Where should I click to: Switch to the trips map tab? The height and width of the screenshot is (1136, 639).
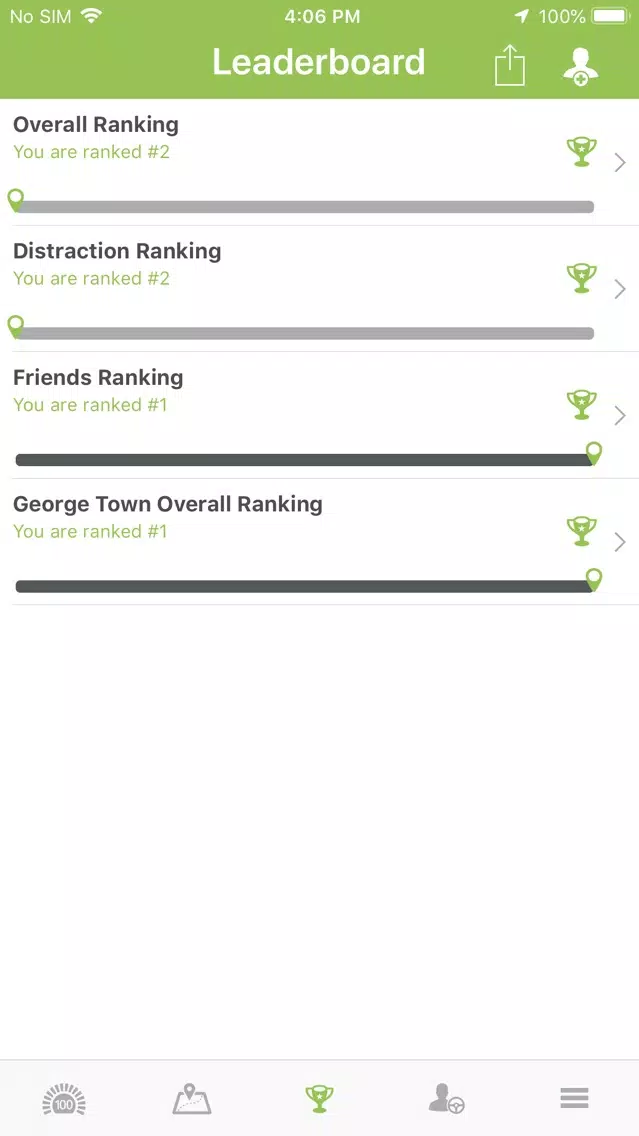tap(191, 1098)
